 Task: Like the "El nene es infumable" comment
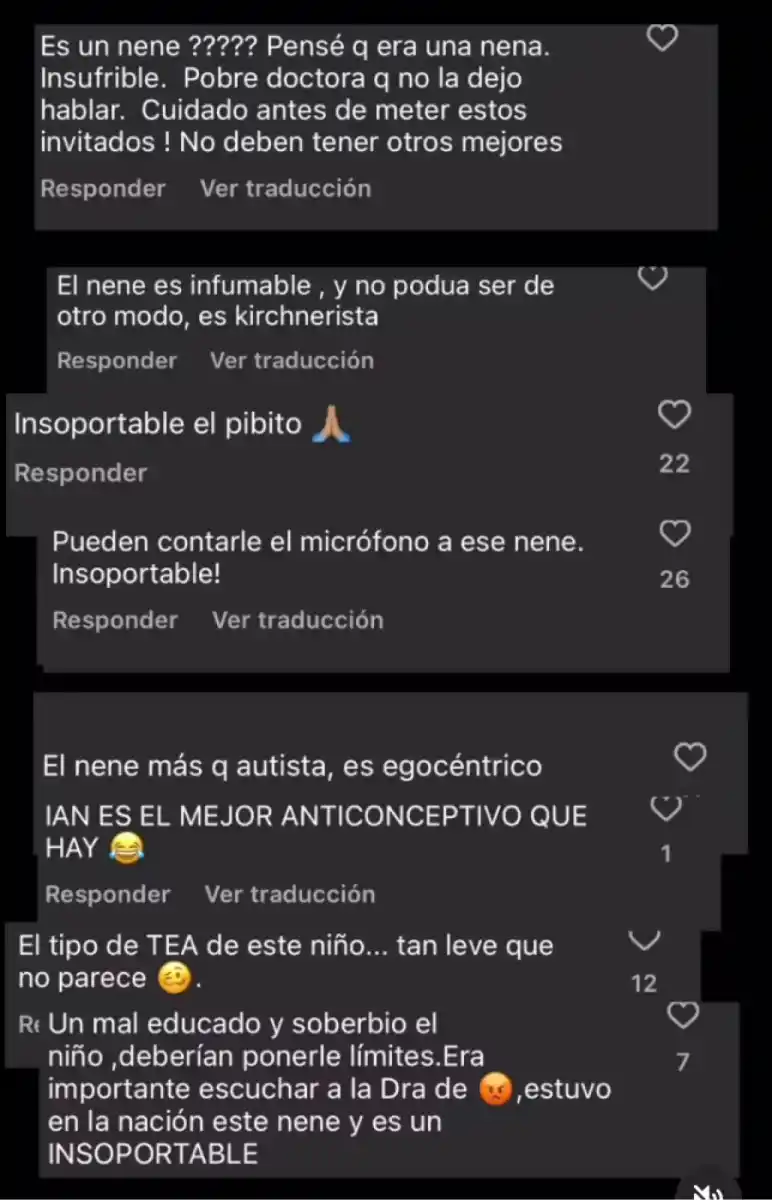[652, 279]
